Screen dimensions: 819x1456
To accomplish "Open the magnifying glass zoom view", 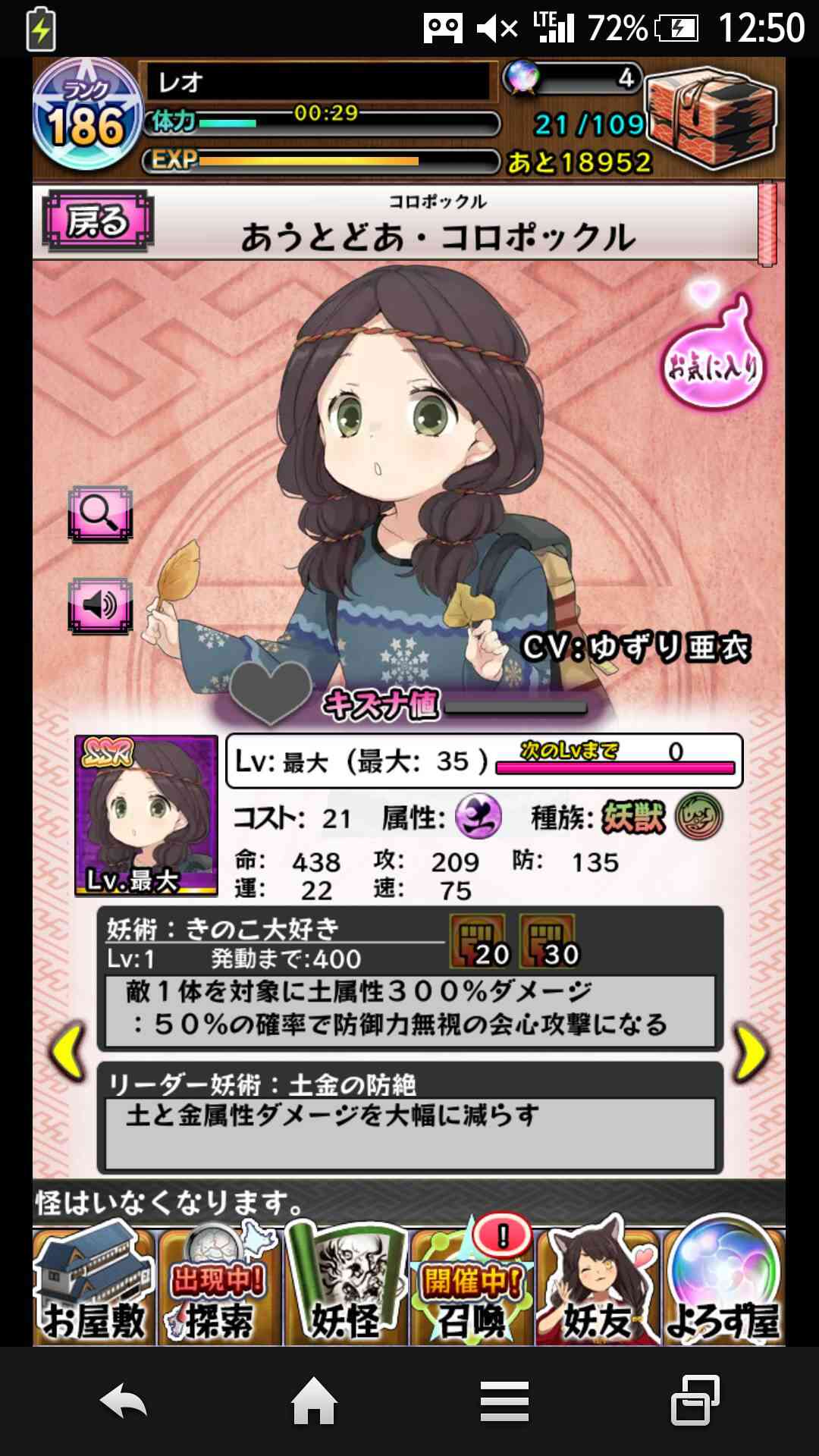I will click(100, 514).
